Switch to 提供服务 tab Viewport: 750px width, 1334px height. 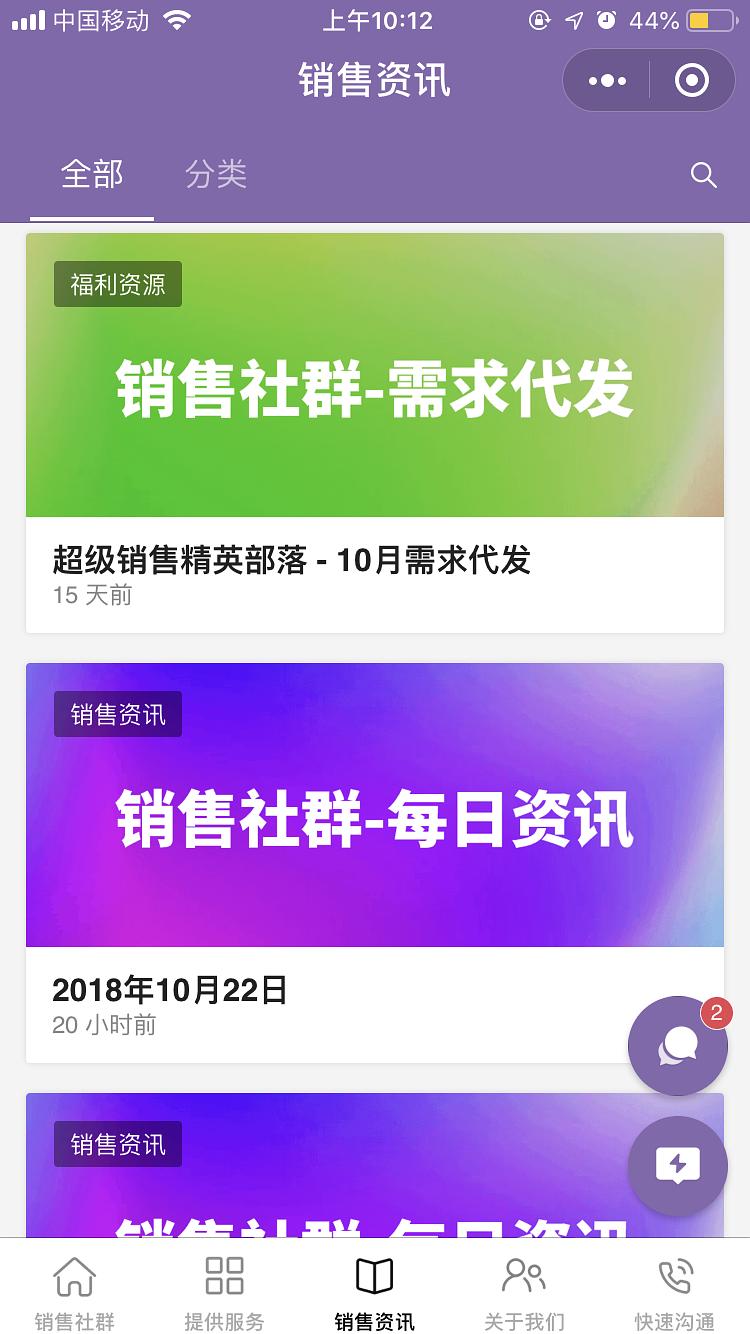[x=225, y=1292]
